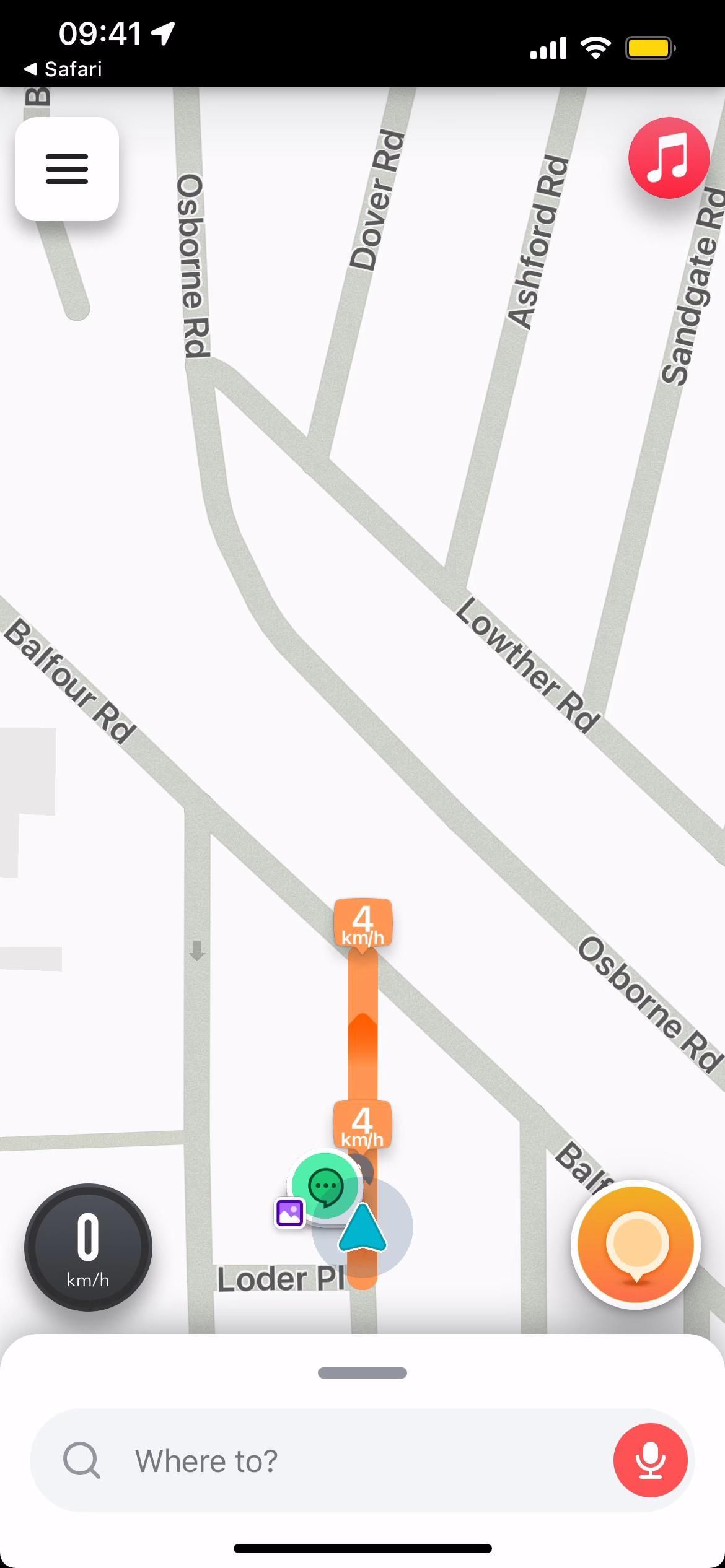Open the music player button

669,158
